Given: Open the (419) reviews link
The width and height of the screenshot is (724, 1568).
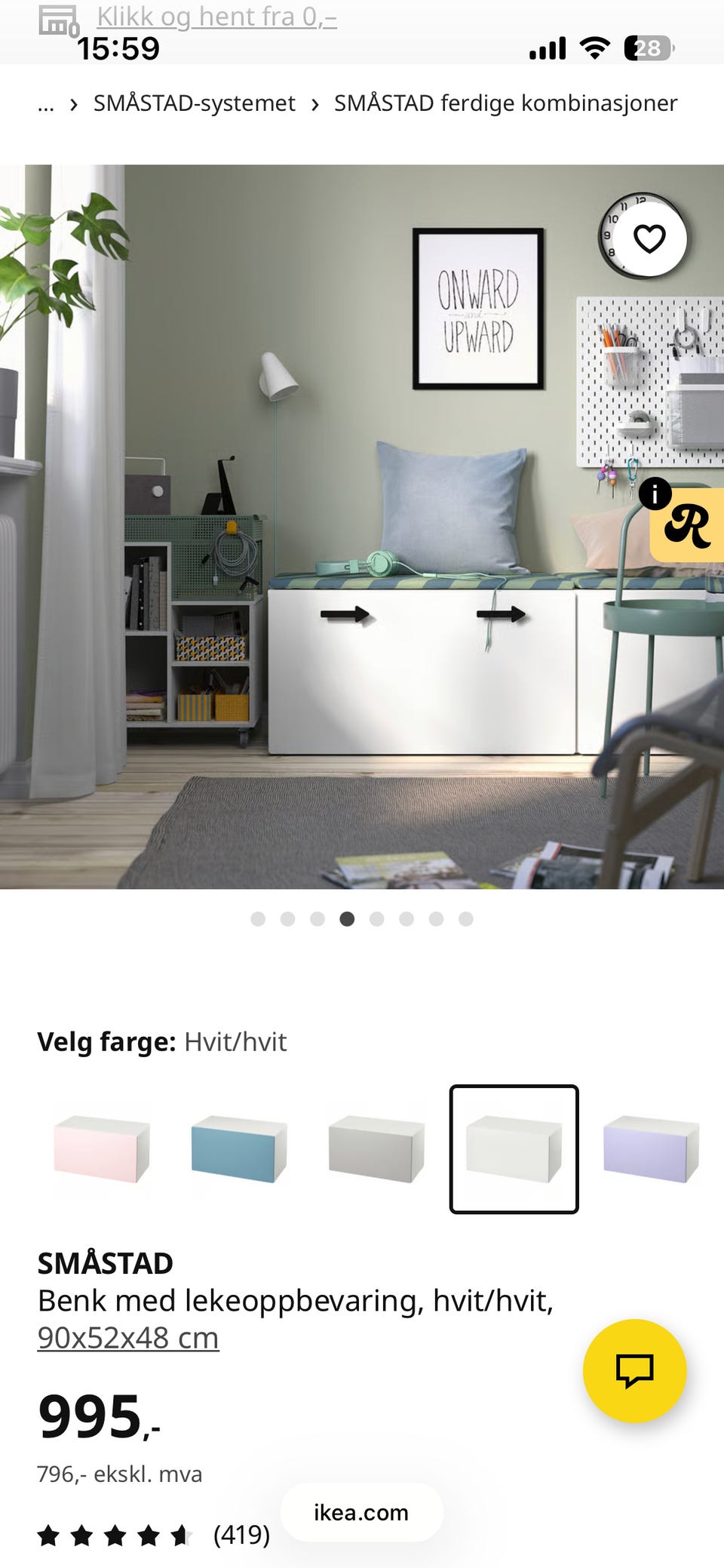Looking at the screenshot, I should coord(240,1534).
